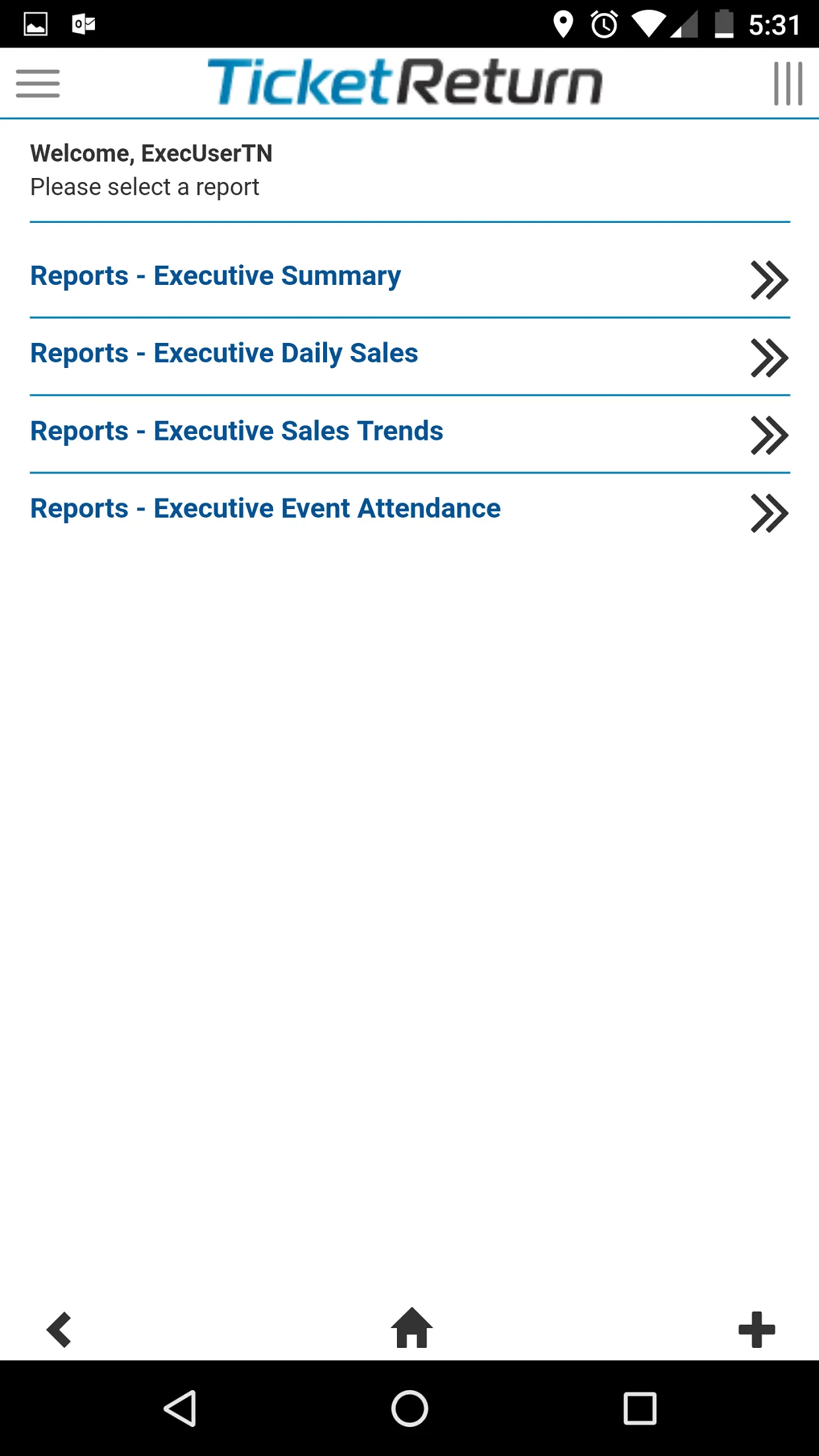Select Reports - Executive Daily Sales
819x1456 pixels.
[x=409, y=356]
